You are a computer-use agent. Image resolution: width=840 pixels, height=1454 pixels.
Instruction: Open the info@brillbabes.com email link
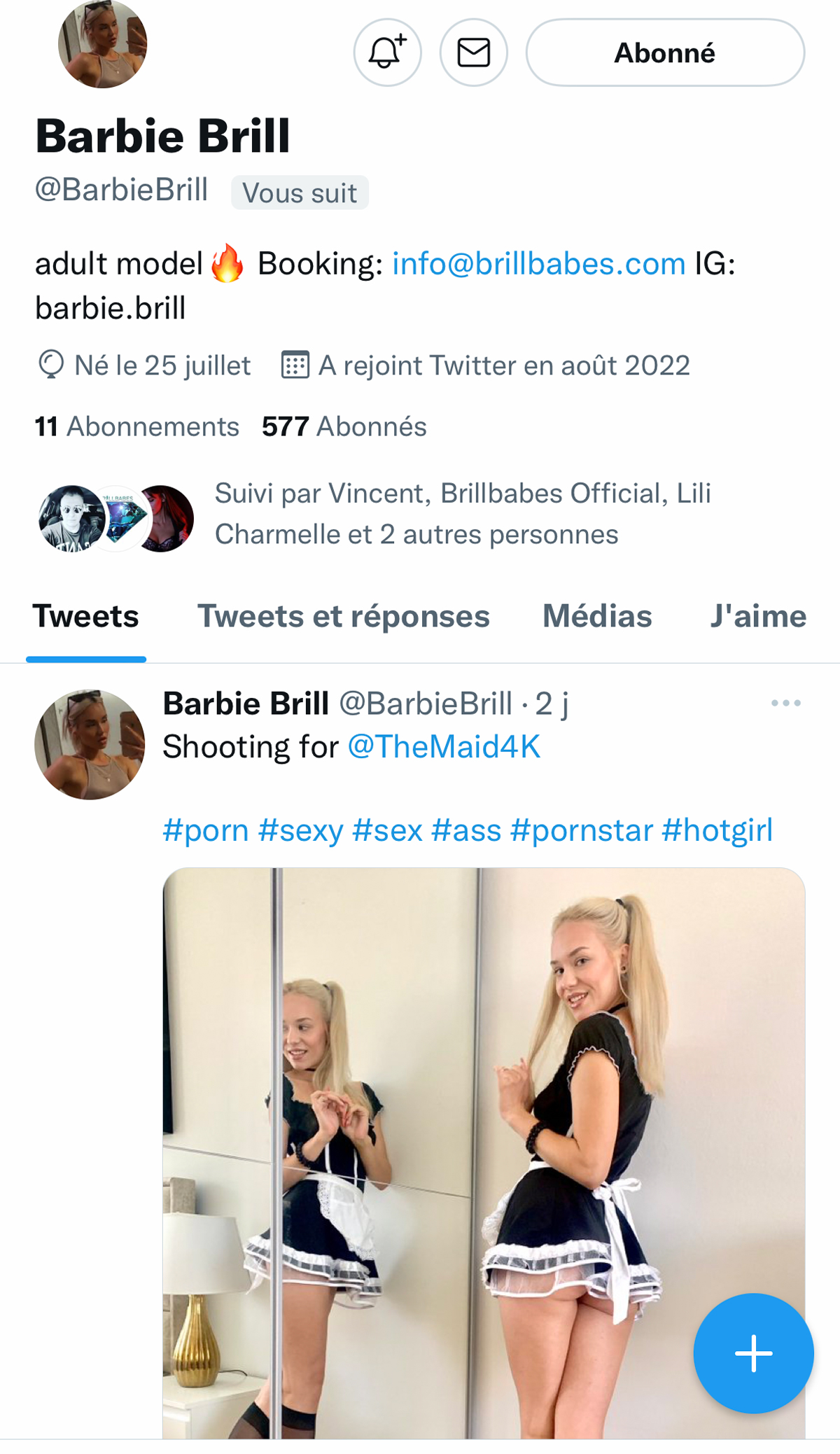[x=538, y=264]
